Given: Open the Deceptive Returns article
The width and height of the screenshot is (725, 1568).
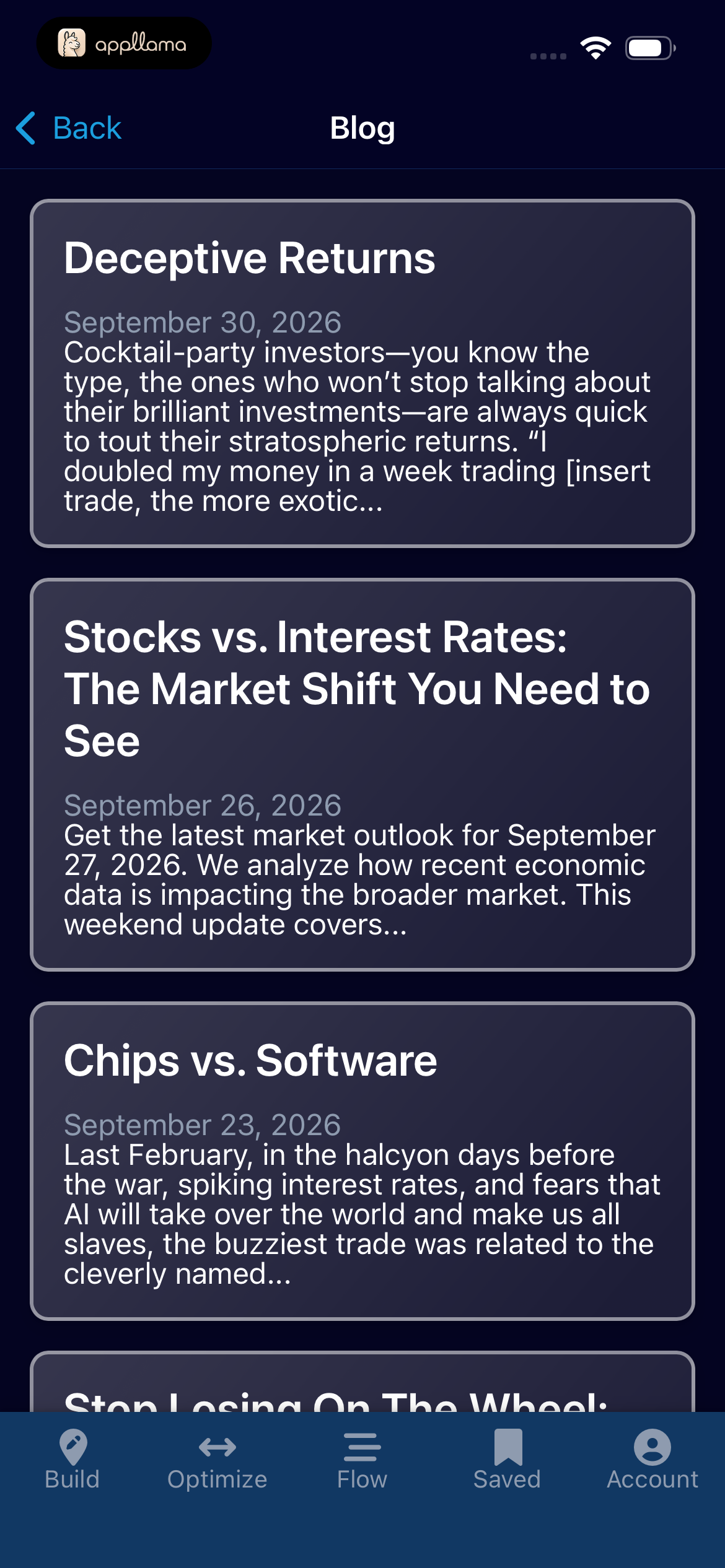Looking at the screenshot, I should point(362,373).
